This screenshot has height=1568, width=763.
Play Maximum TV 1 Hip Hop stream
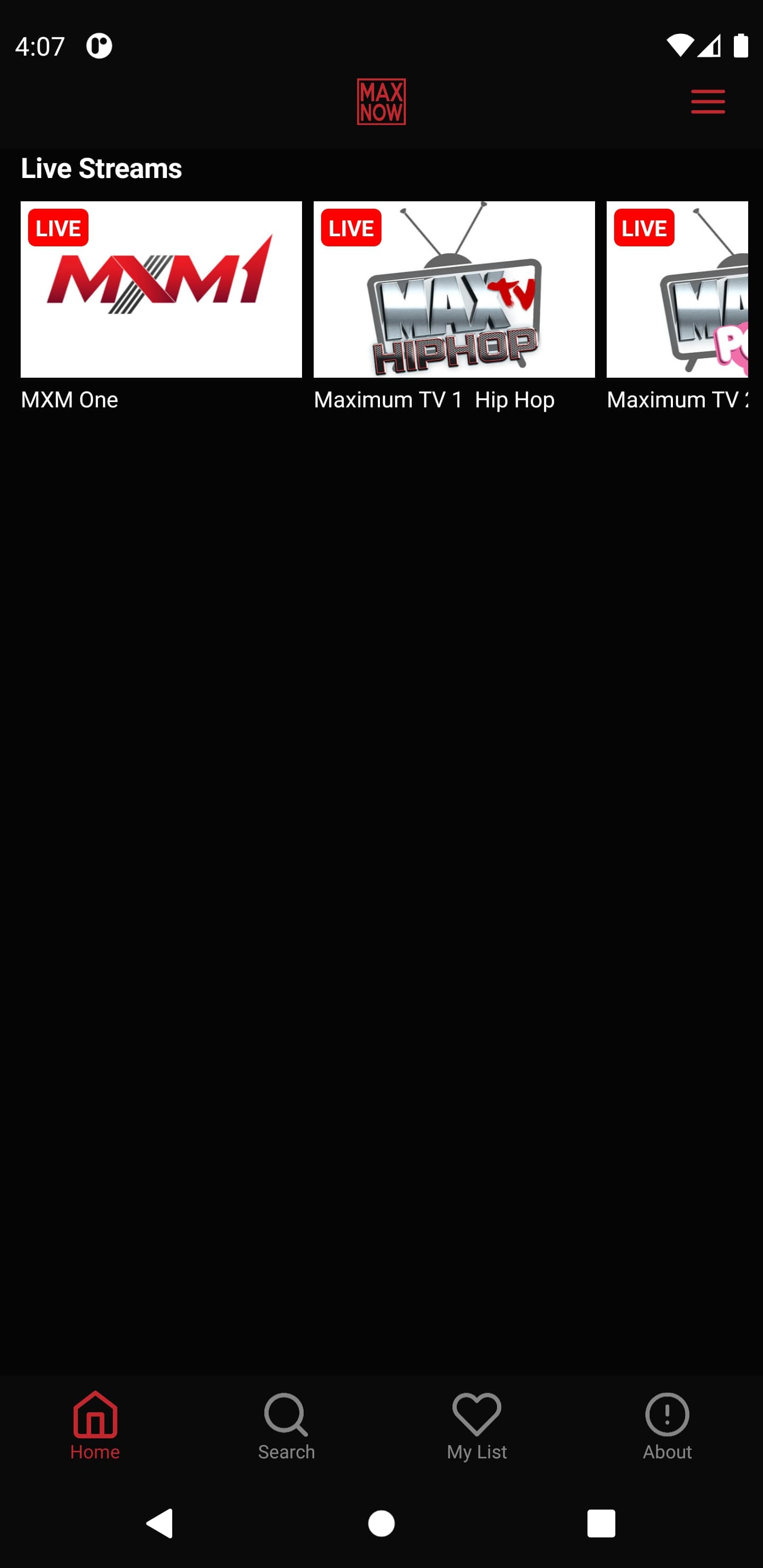454,290
